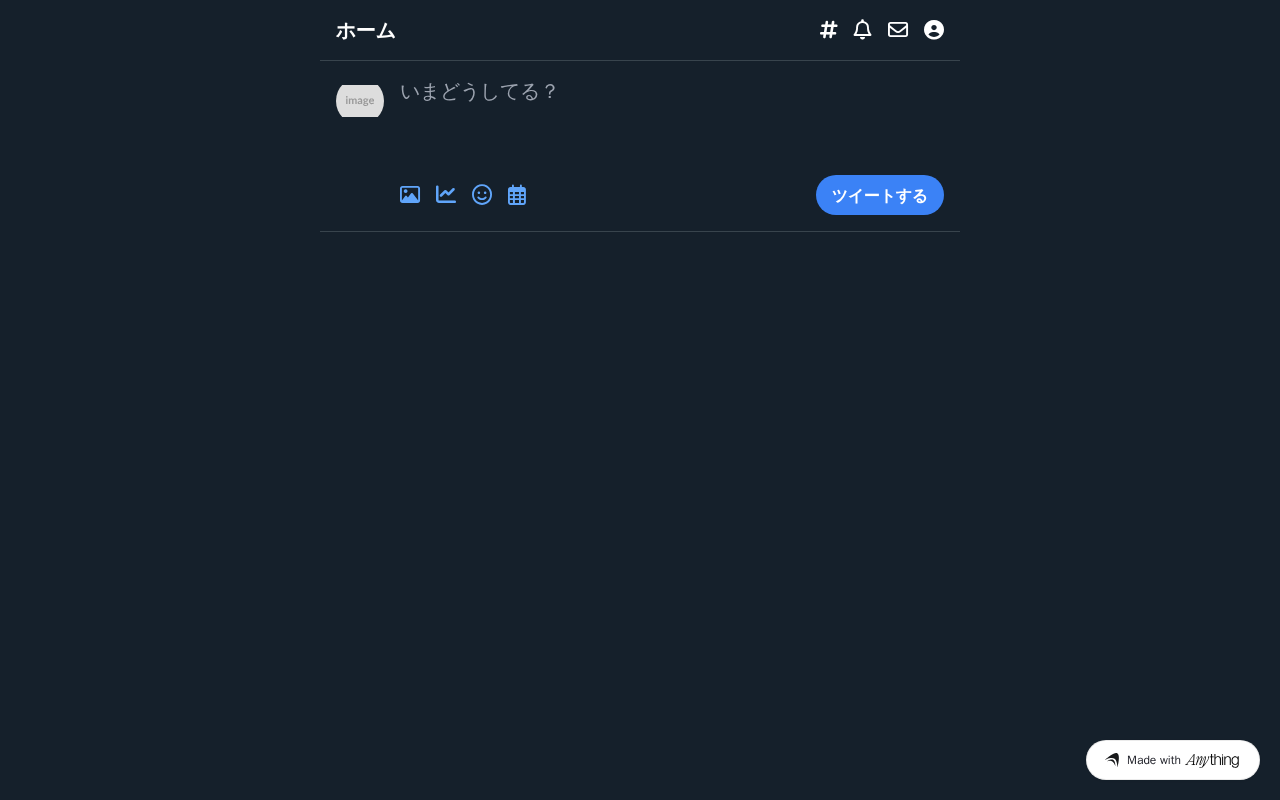This screenshot has height=800, width=1280.
Task: Open the user profile icon
Action: click(934, 30)
